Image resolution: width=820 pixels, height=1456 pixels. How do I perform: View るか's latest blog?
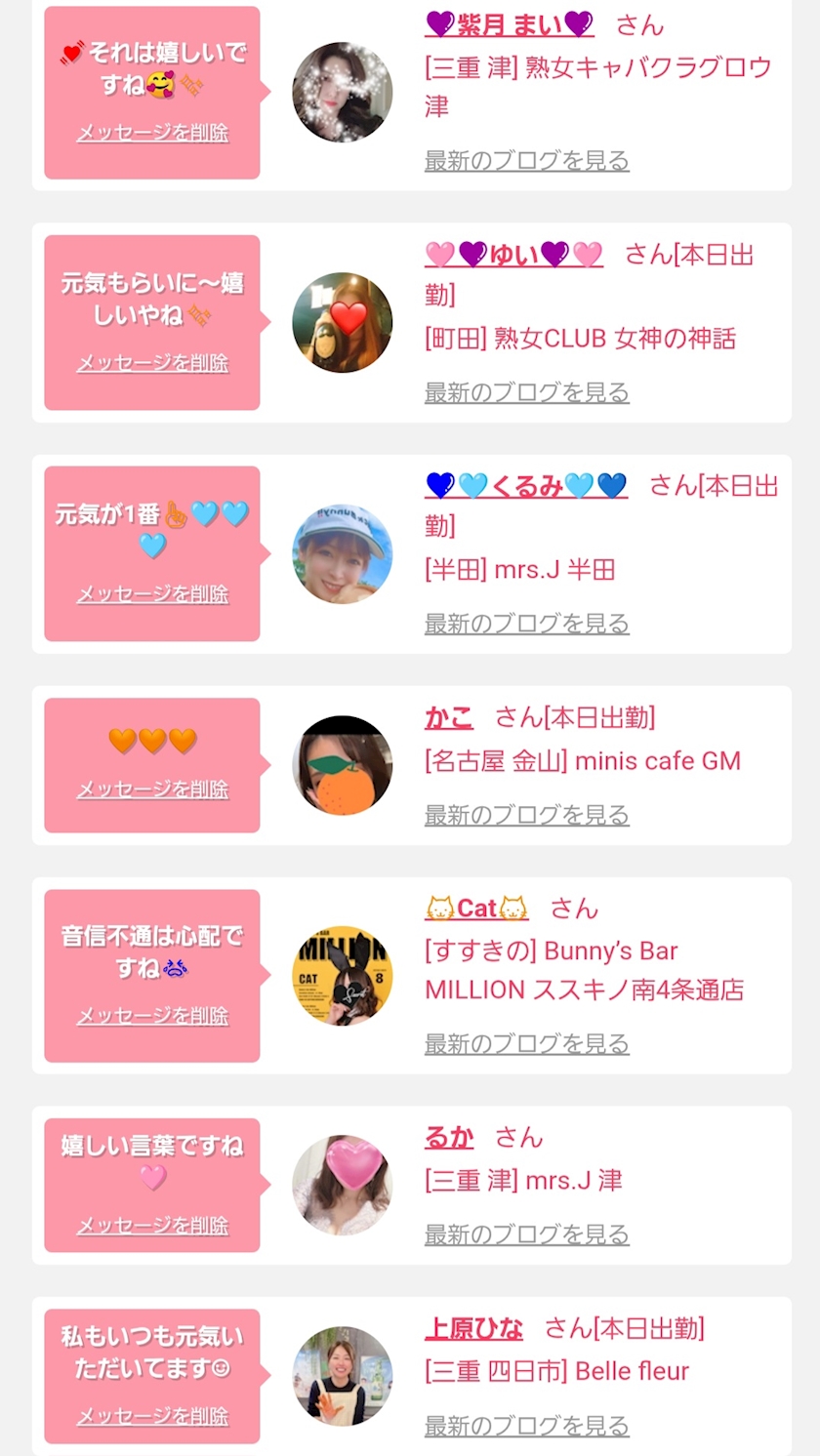[526, 1234]
